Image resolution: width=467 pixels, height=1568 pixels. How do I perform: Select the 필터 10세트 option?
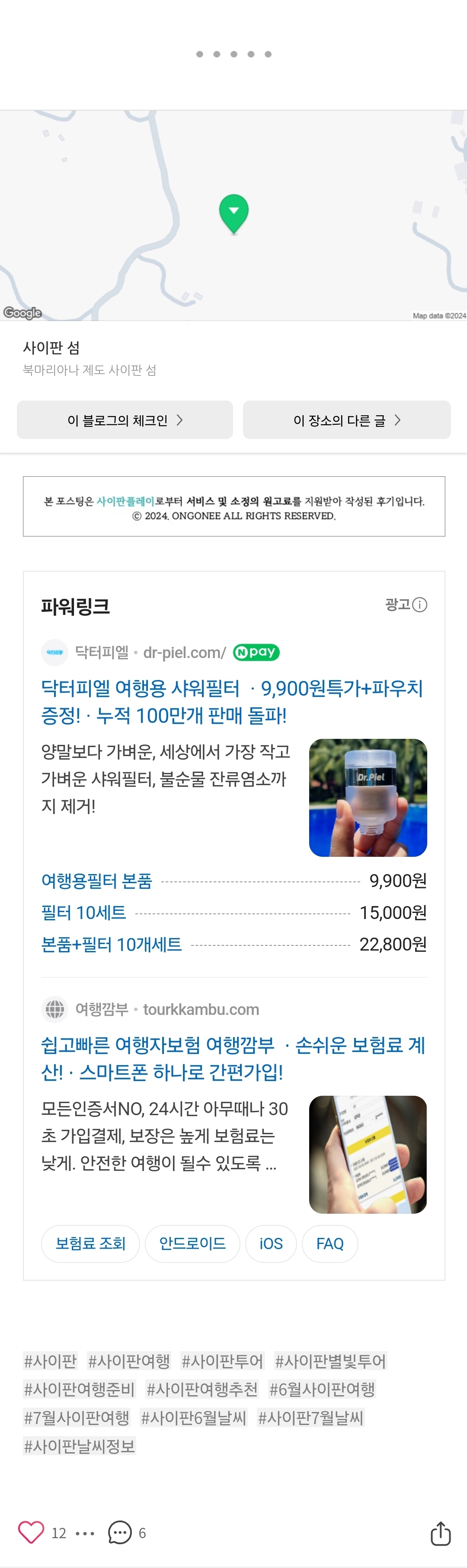pyautogui.click(x=83, y=913)
